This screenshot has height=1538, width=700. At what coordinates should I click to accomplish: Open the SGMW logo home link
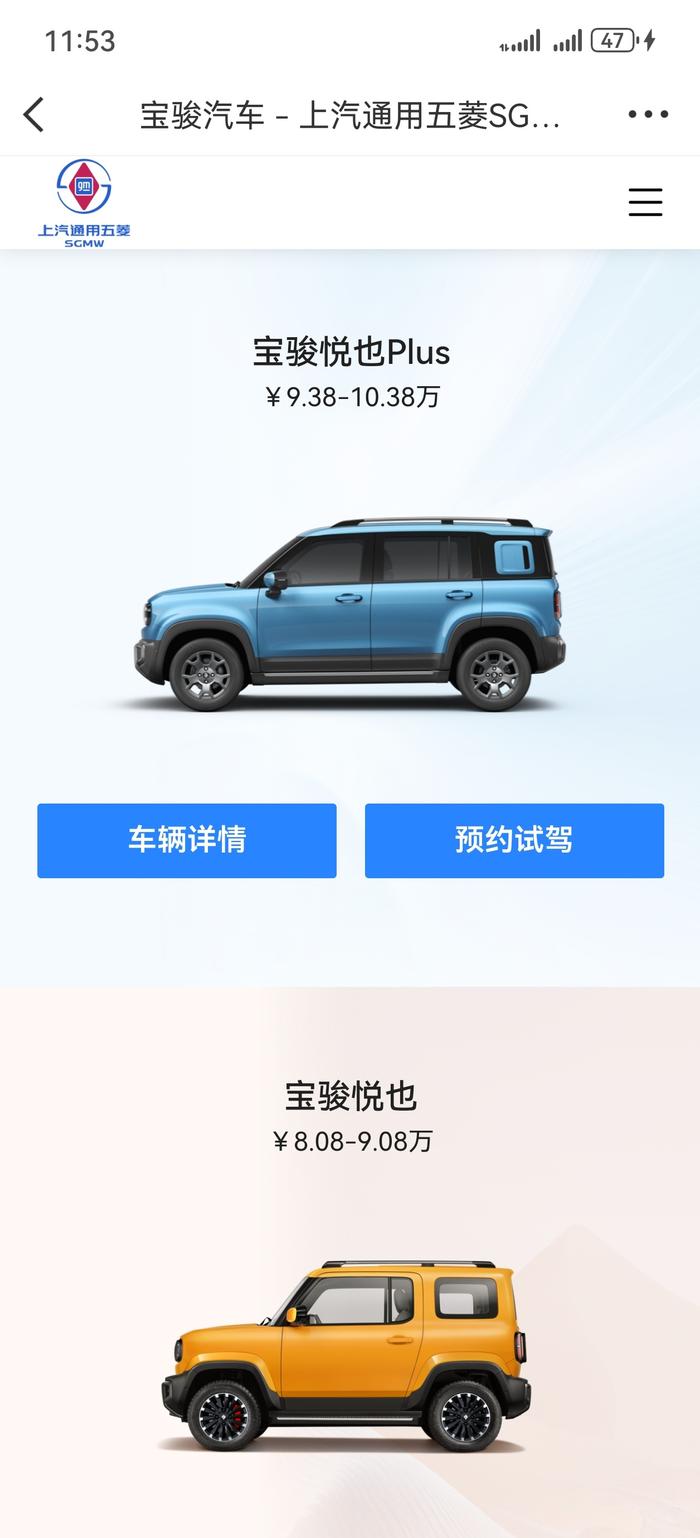84,203
